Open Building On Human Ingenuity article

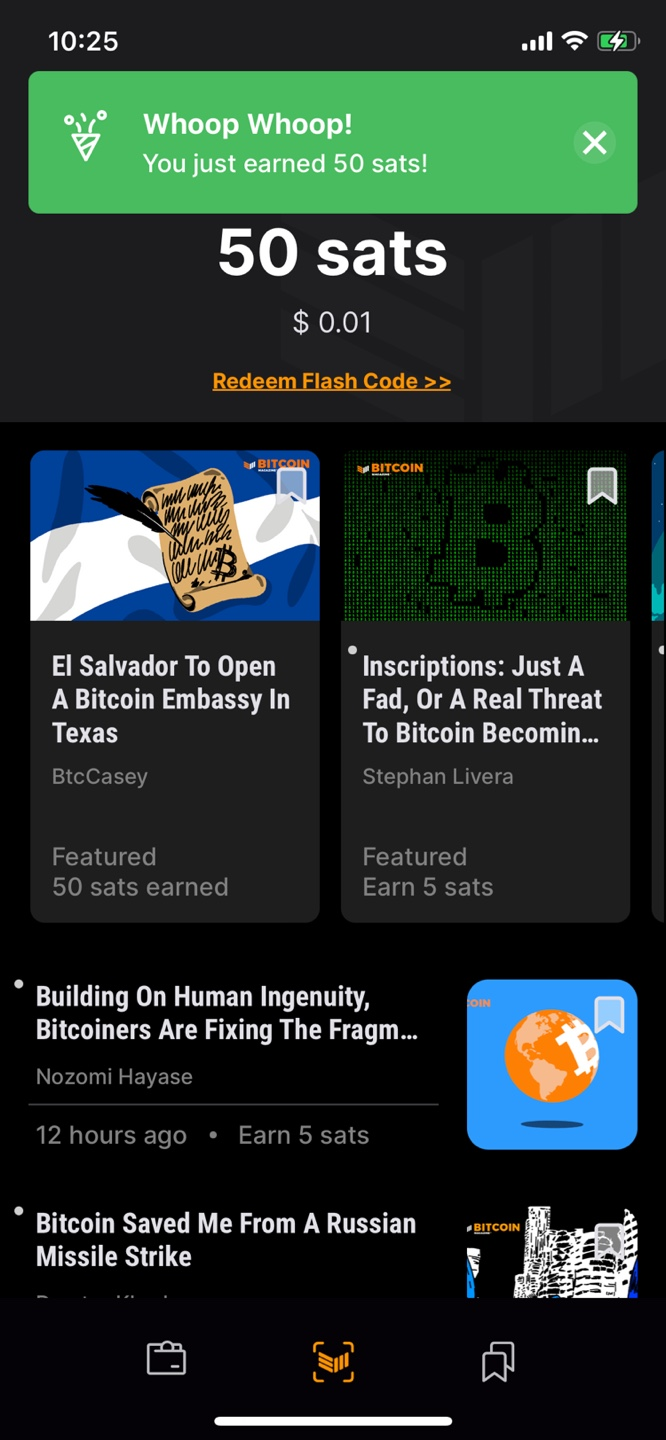[x=227, y=1013]
